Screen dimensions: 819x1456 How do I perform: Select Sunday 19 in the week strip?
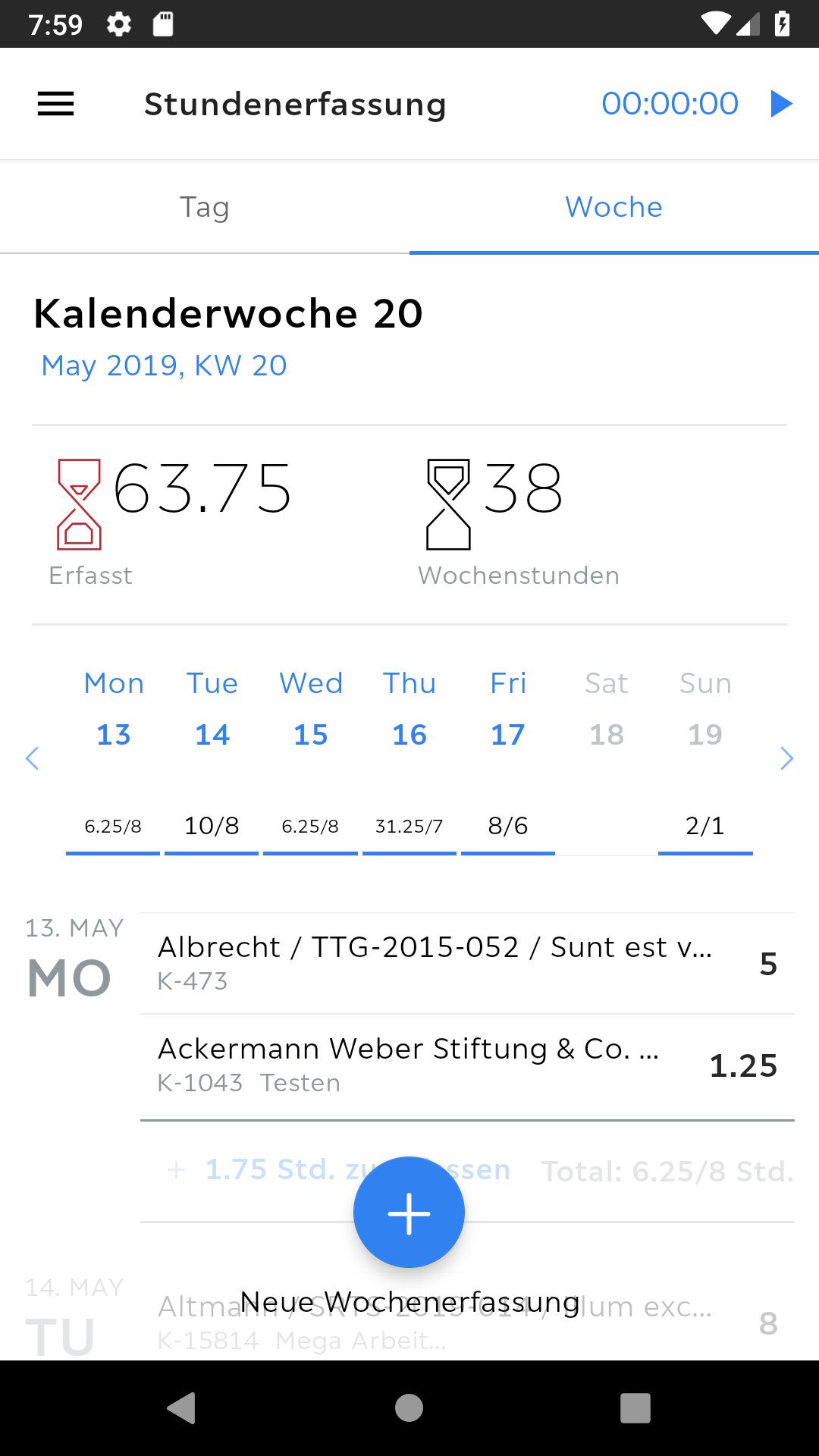click(705, 733)
